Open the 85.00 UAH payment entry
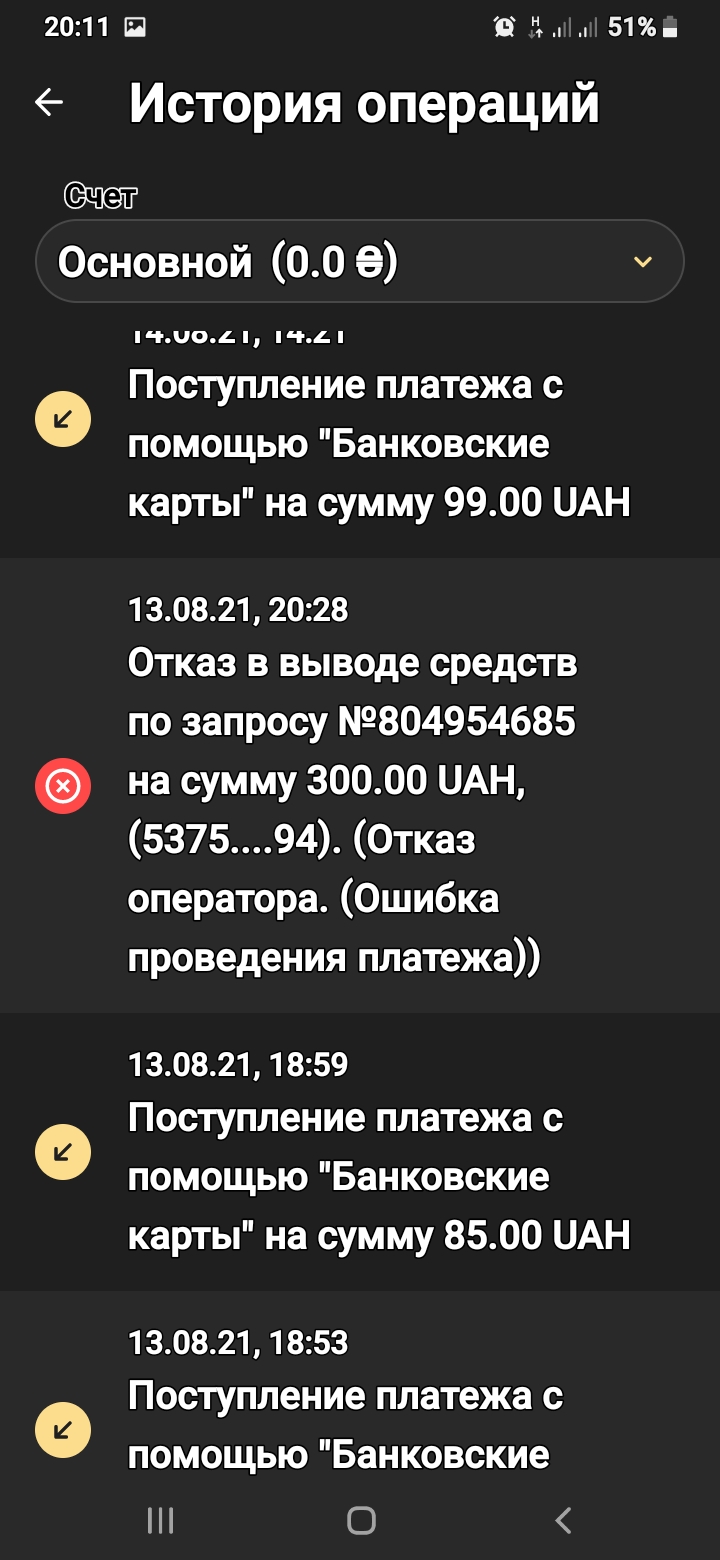Image resolution: width=720 pixels, height=1560 pixels. click(x=360, y=1151)
